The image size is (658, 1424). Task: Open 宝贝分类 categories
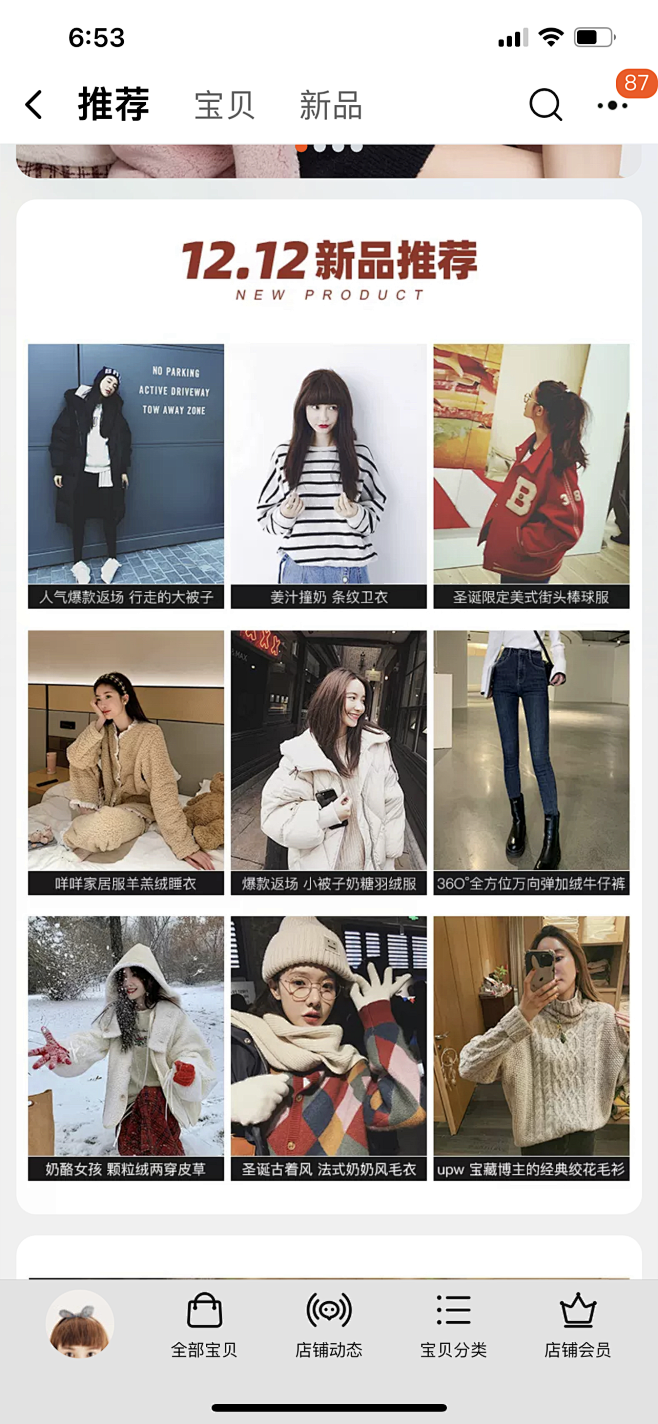click(x=453, y=1326)
